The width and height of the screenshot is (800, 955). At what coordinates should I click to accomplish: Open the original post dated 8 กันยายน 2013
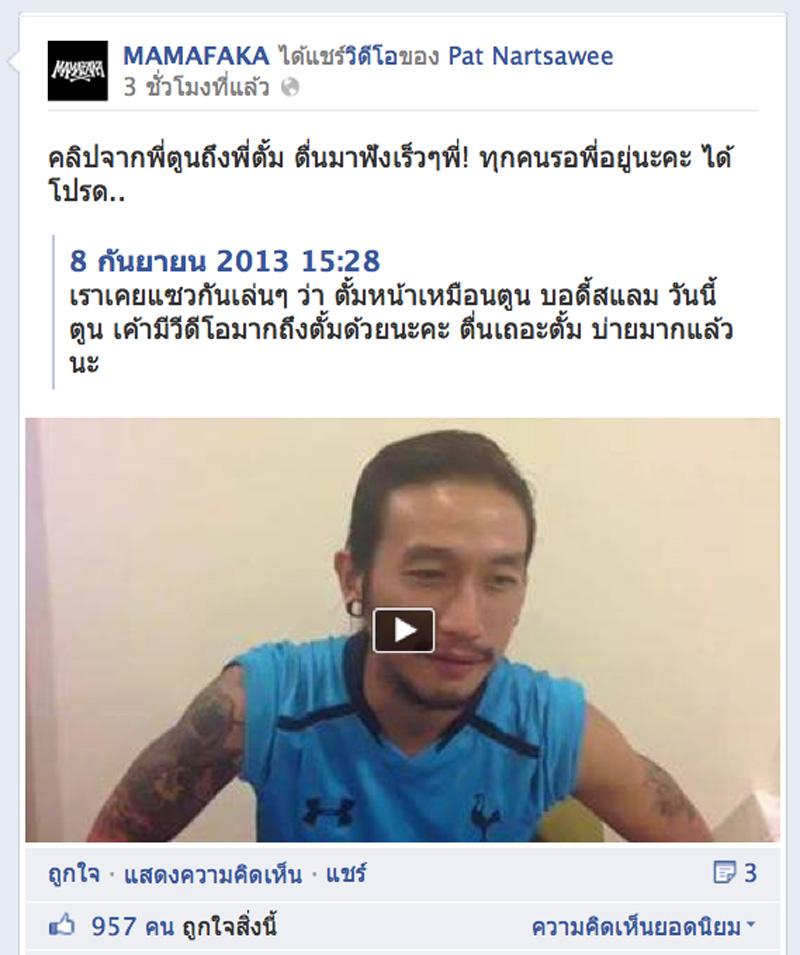[x=225, y=262]
